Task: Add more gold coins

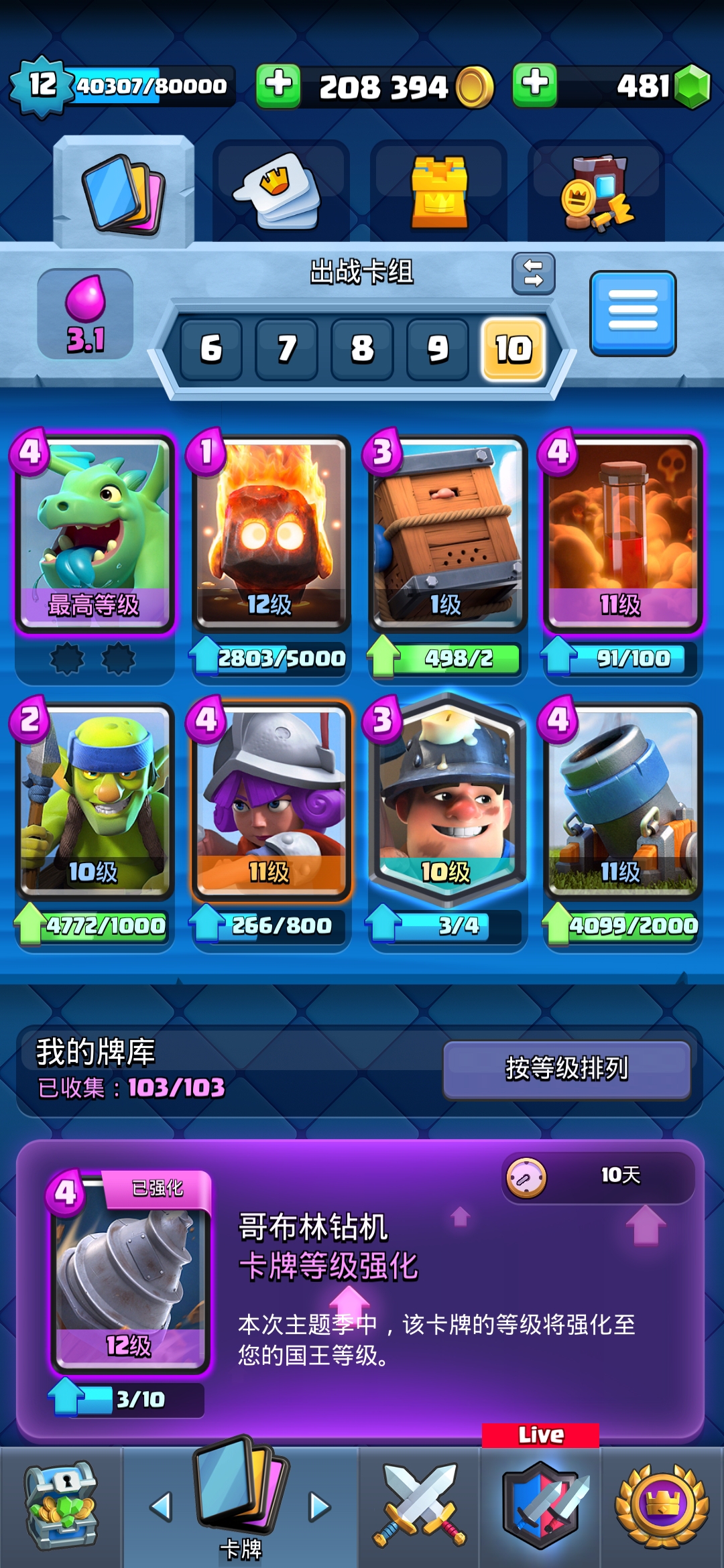Action: pos(278,86)
